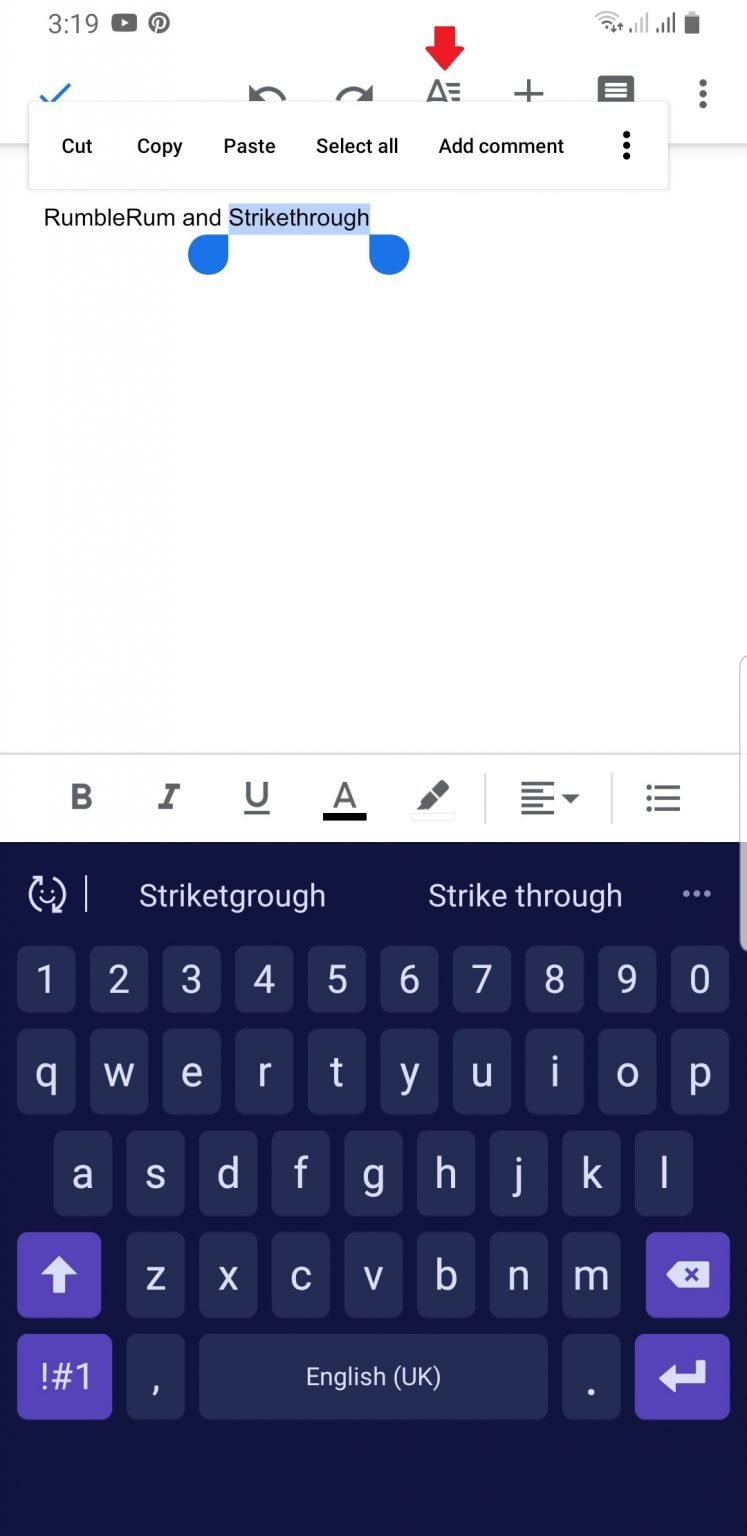The image size is (747, 1536).
Task: Toggle bulleted list formatting
Action: pyautogui.click(x=663, y=797)
